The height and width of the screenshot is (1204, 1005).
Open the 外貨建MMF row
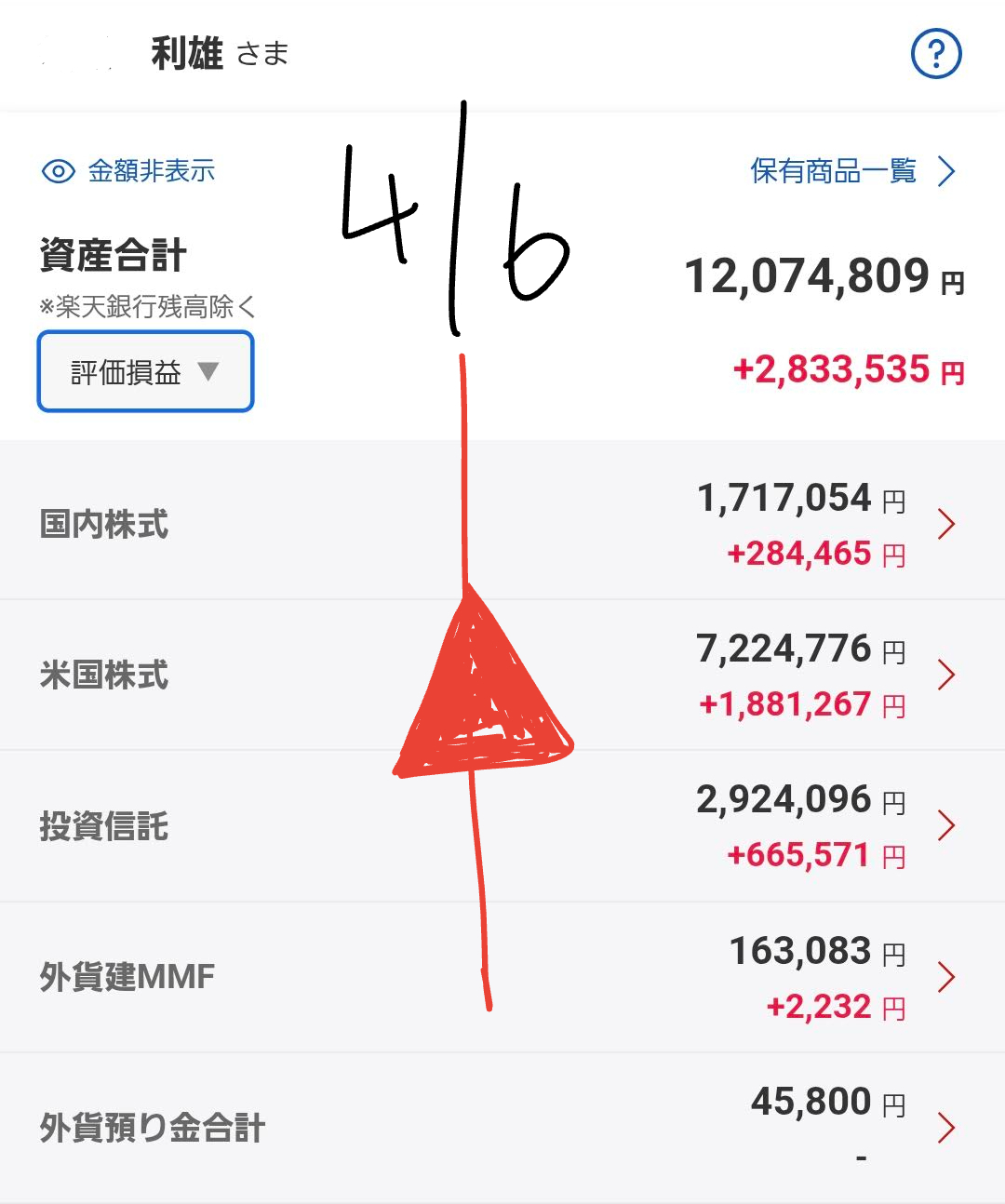tap(502, 977)
